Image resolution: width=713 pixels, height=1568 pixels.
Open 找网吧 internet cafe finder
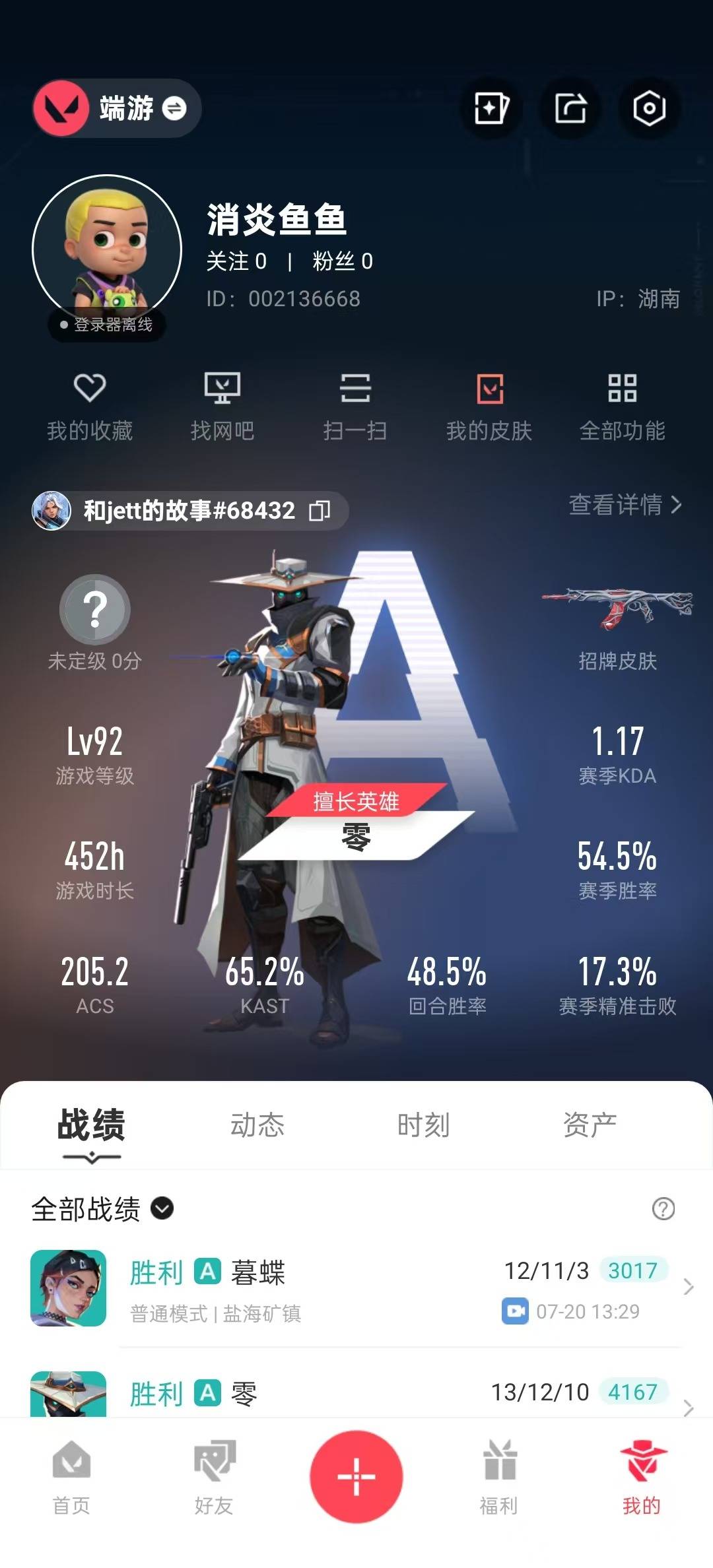pyautogui.click(x=222, y=407)
